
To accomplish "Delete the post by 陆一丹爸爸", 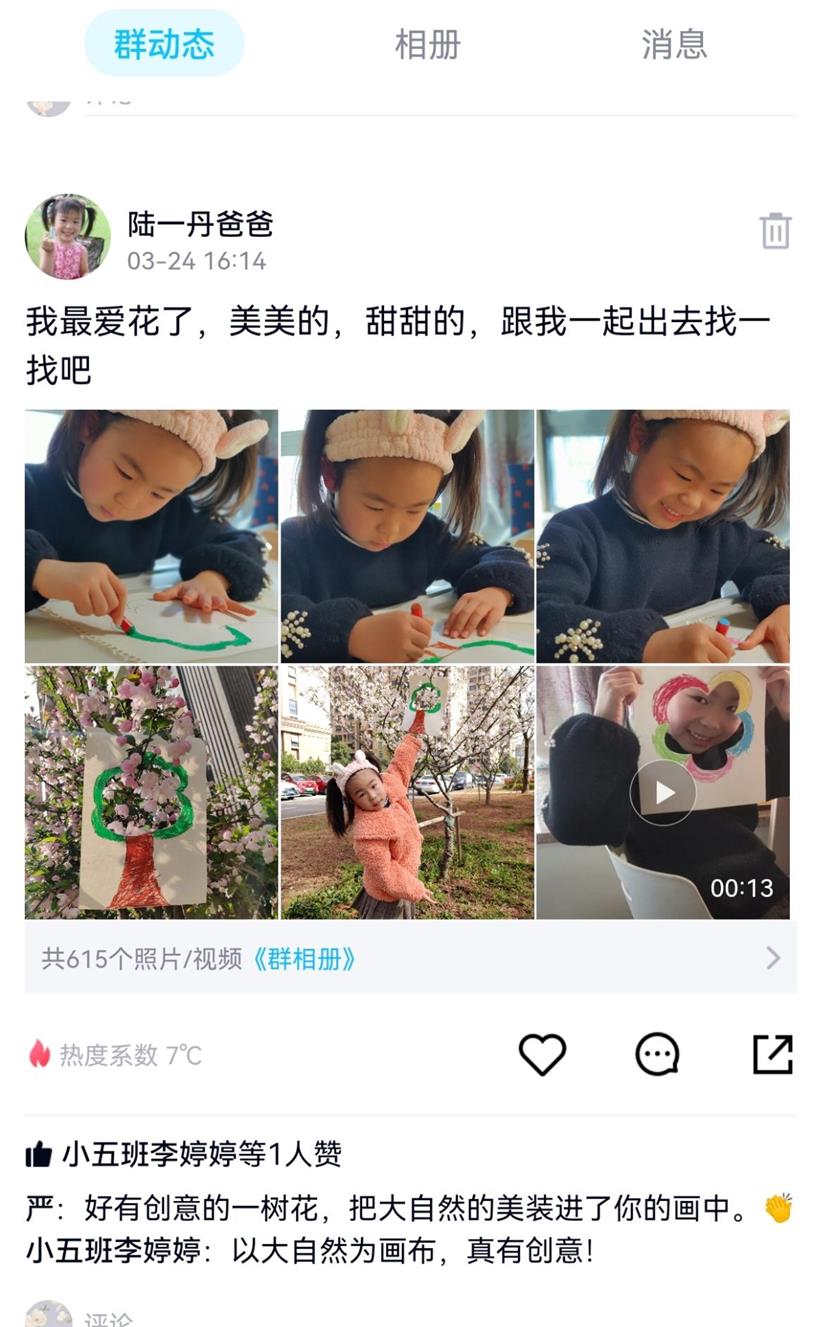I will 775,231.
